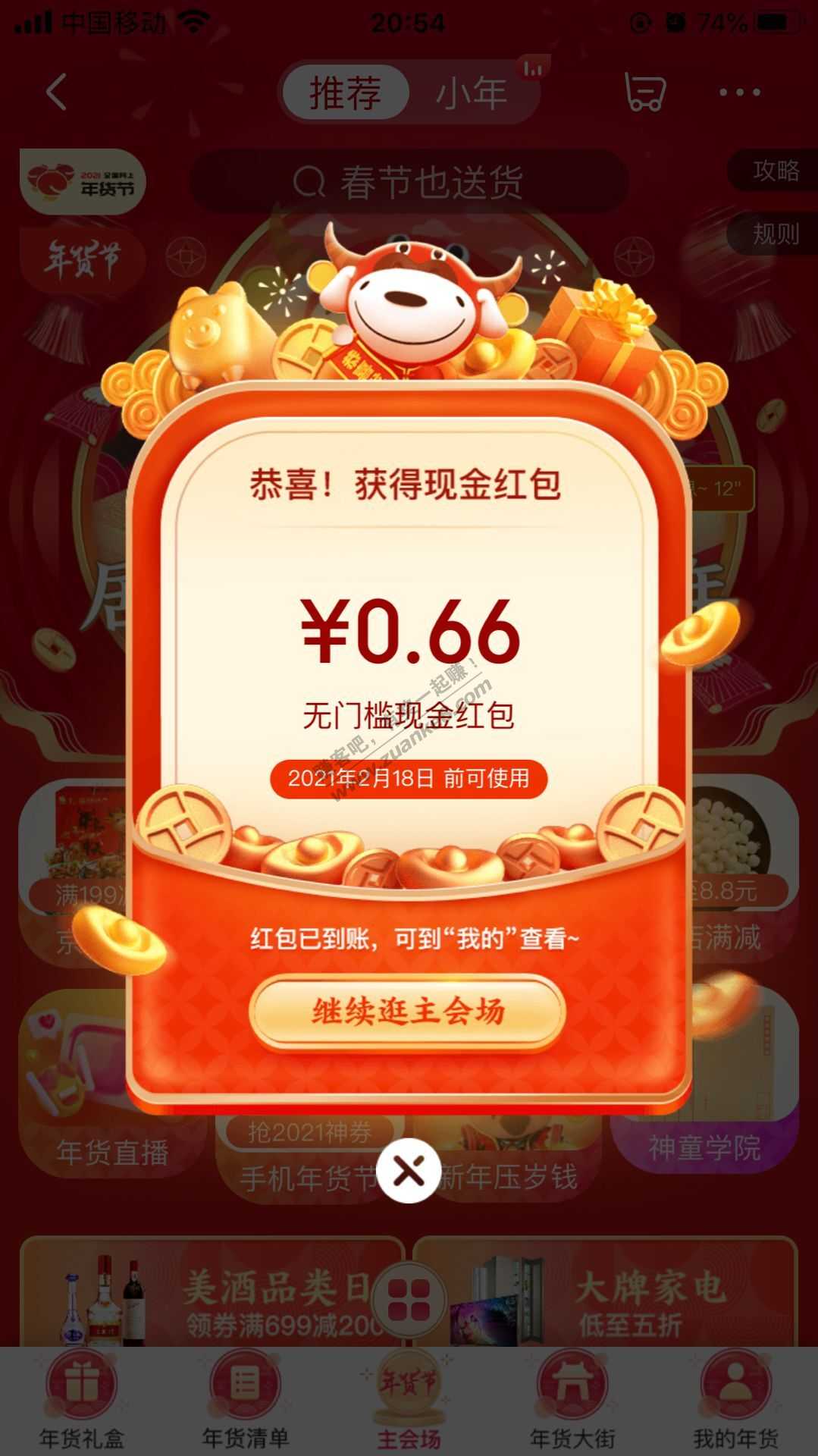The image size is (818, 1456).
Task: Open the 年货清单 tab
Action: [x=245, y=1401]
